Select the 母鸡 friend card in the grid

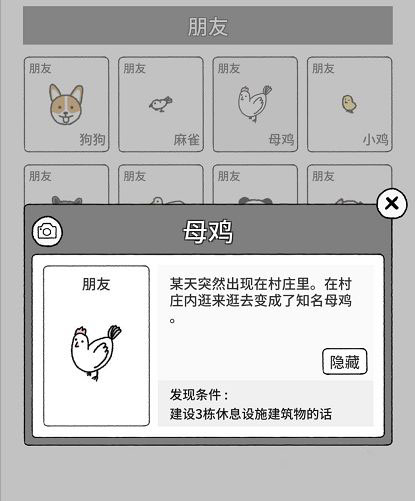click(255, 104)
